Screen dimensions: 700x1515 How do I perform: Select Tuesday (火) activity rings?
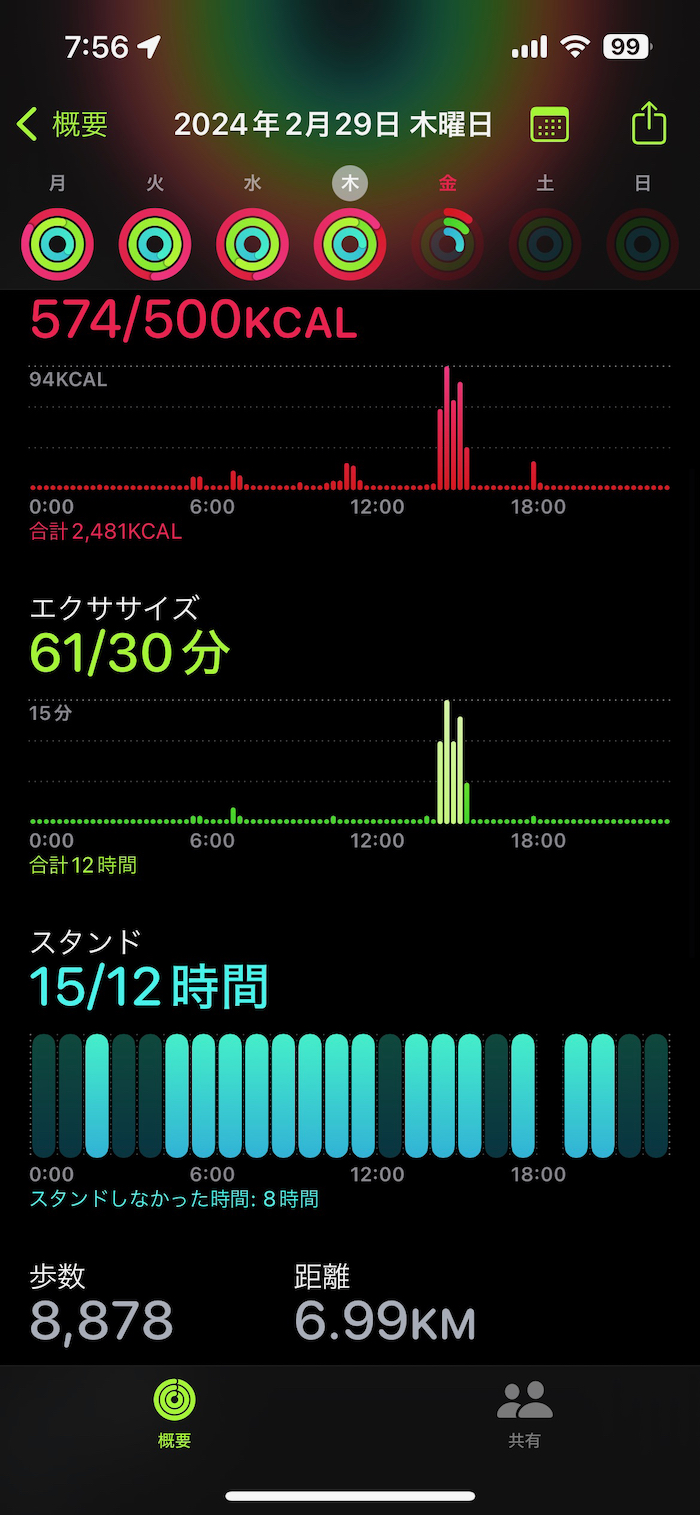(x=155, y=243)
